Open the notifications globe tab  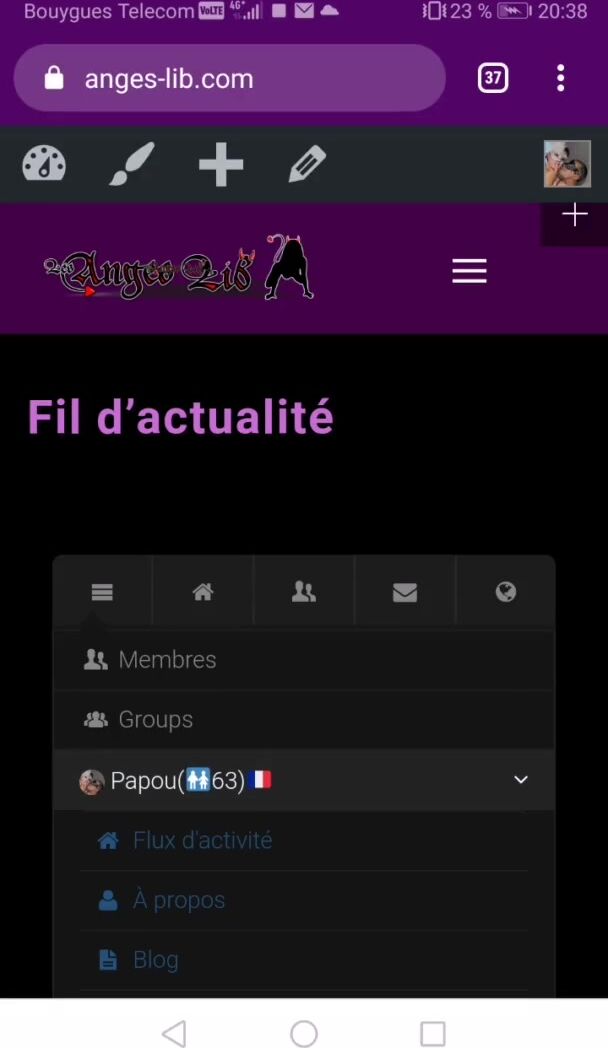tap(506, 592)
